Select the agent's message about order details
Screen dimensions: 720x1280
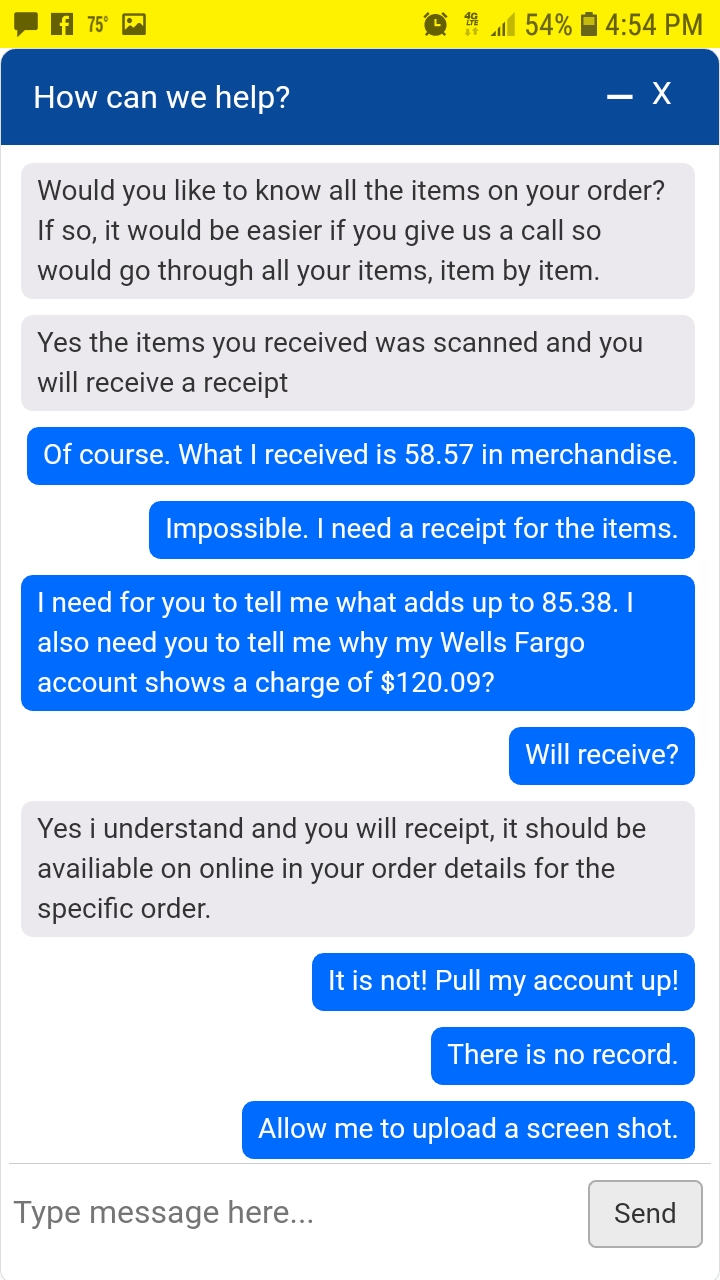point(357,868)
